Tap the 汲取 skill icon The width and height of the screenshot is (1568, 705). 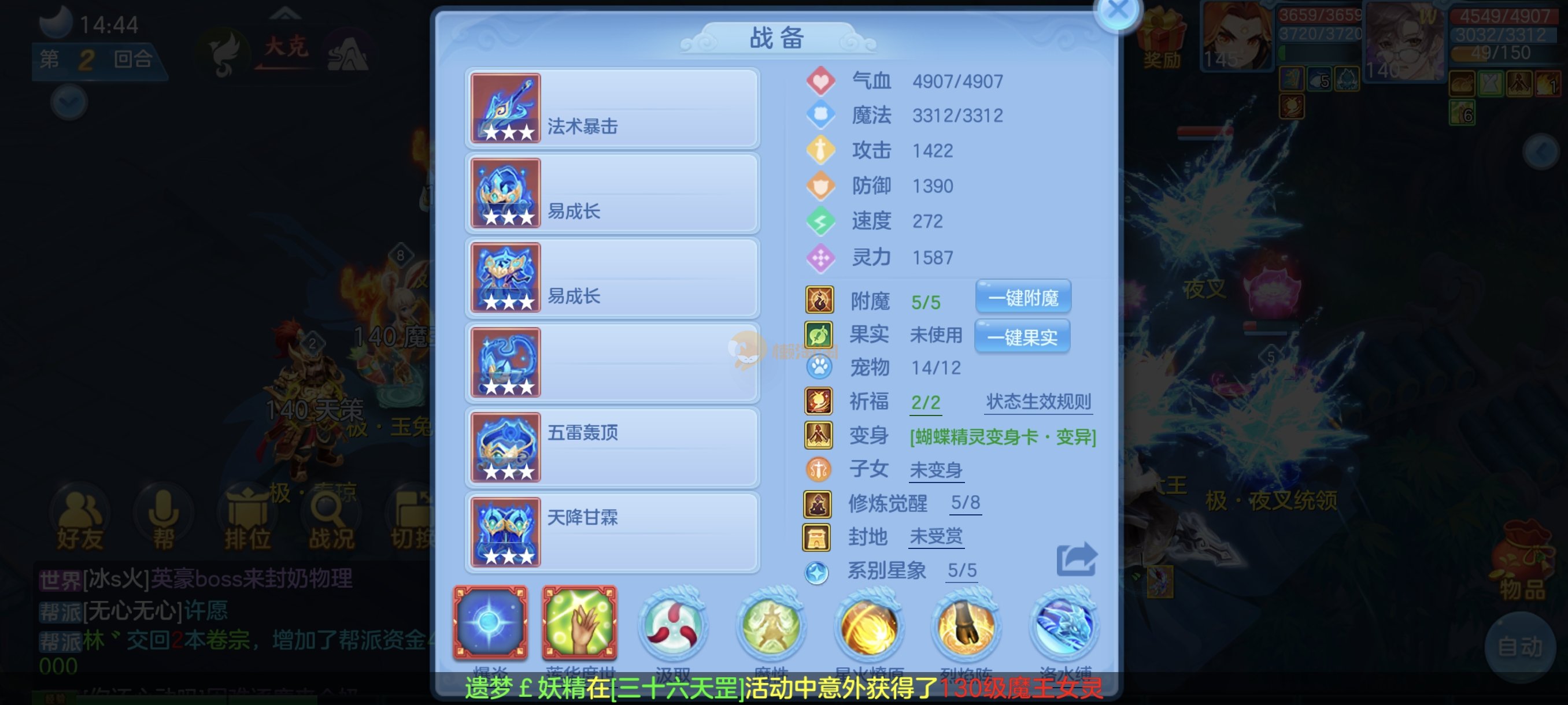672,626
